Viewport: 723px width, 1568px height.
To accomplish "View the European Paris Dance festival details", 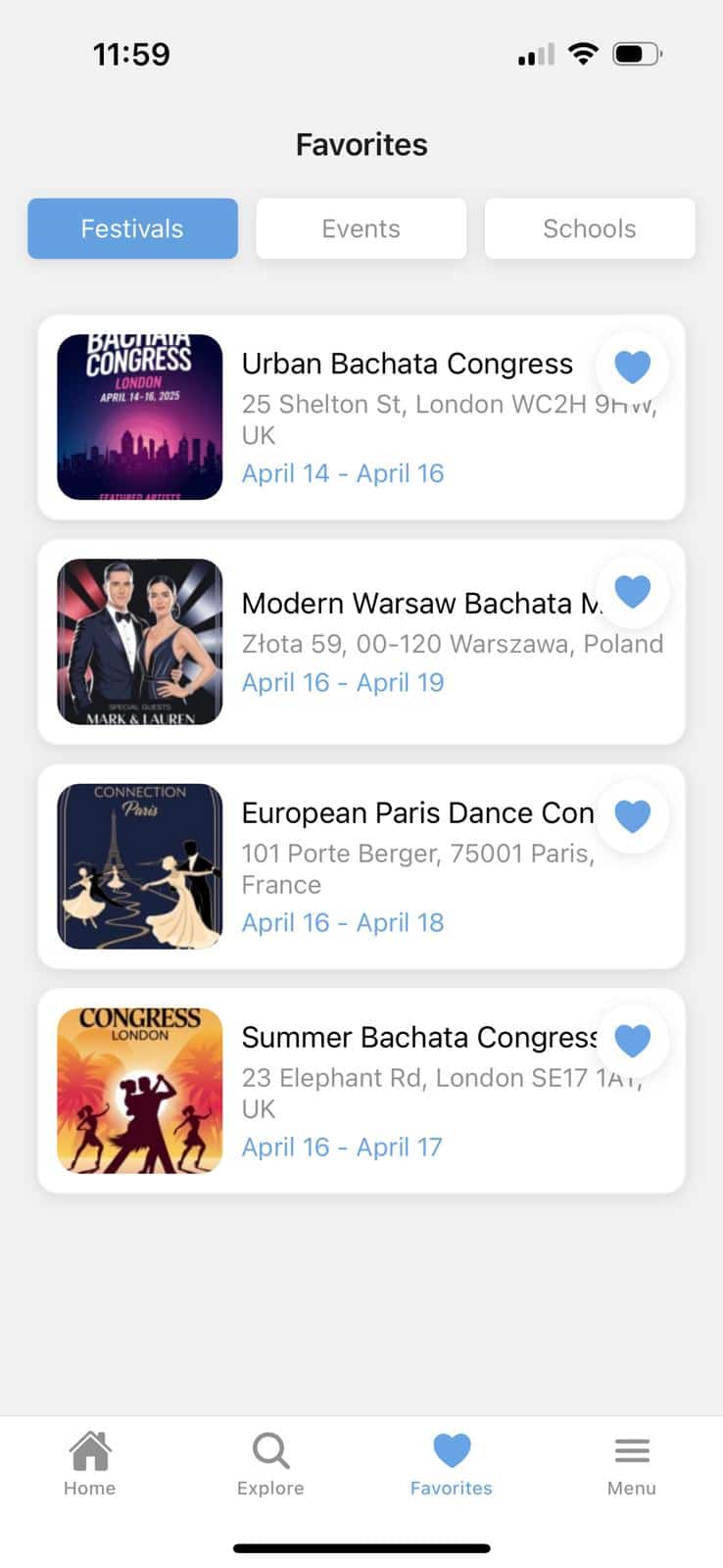I will [361, 866].
